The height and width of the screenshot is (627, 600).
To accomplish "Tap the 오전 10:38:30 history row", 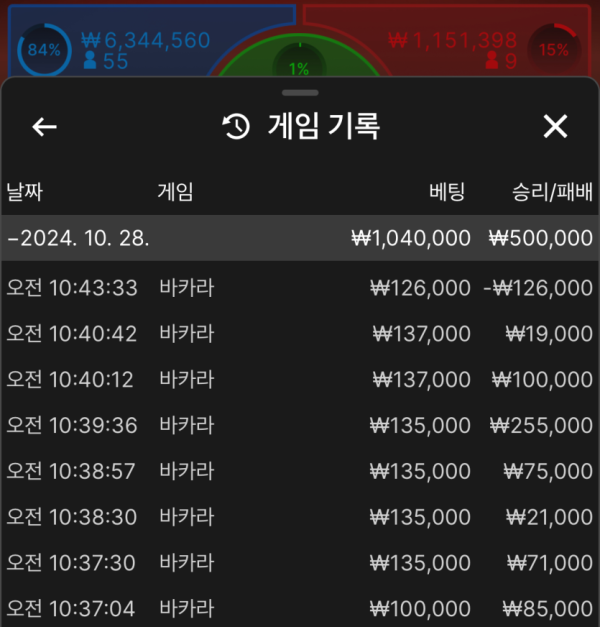I will tap(300, 517).
